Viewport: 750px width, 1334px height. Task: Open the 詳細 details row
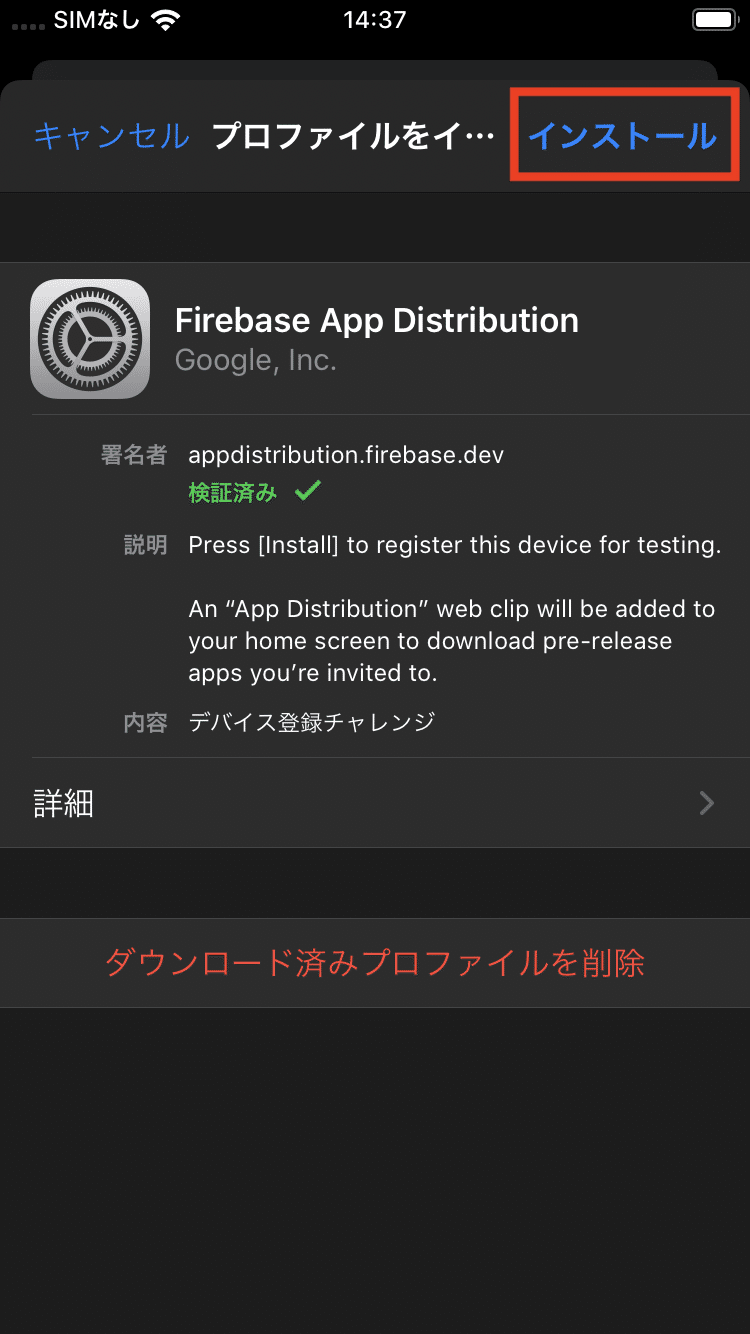pos(374,803)
